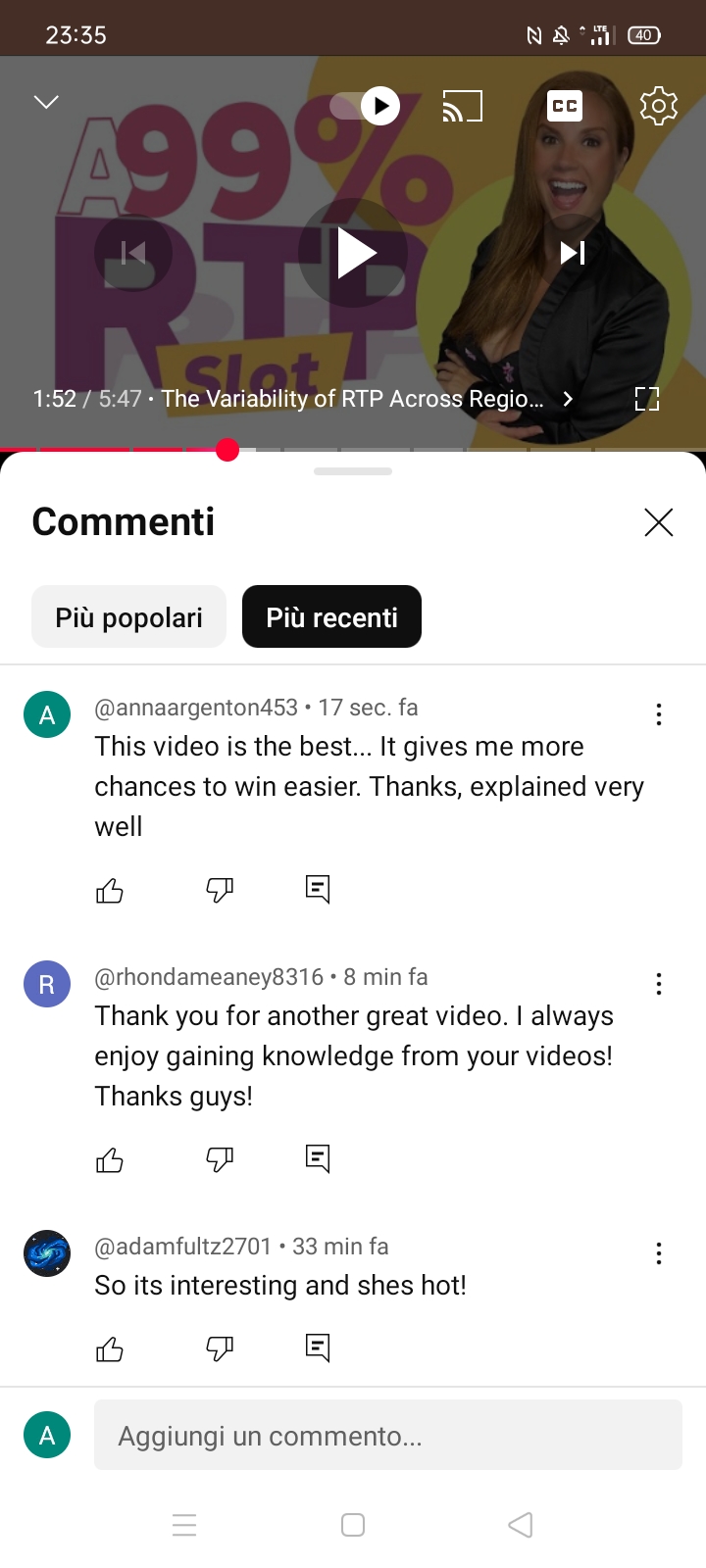The image size is (706, 1568).
Task: Open options for annaargenton453's comment
Action: click(x=658, y=714)
